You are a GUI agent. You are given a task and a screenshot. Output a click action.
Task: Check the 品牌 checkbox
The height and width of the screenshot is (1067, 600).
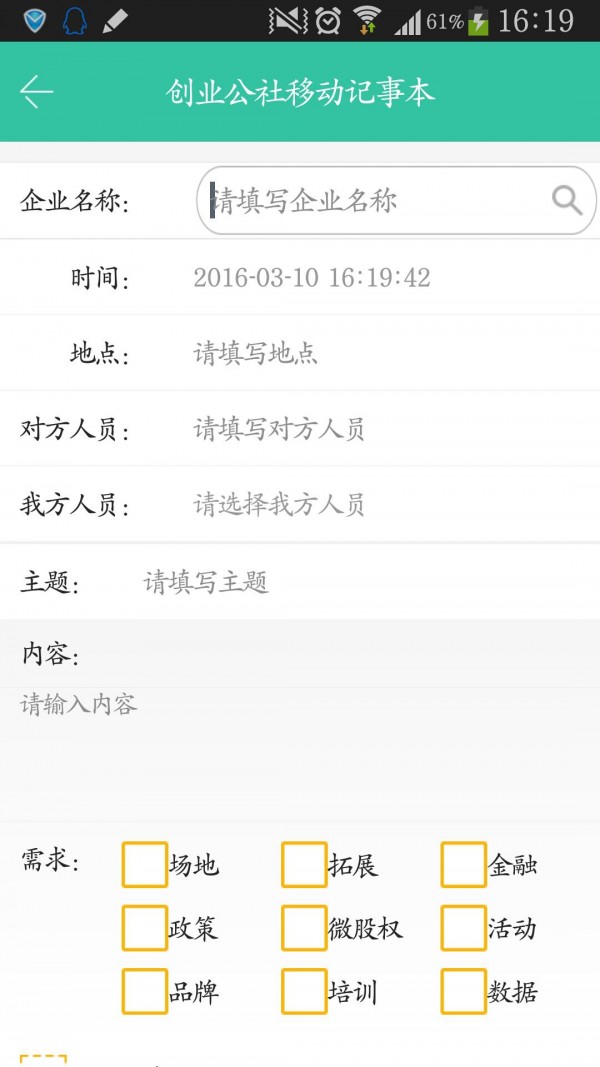[x=145, y=991]
